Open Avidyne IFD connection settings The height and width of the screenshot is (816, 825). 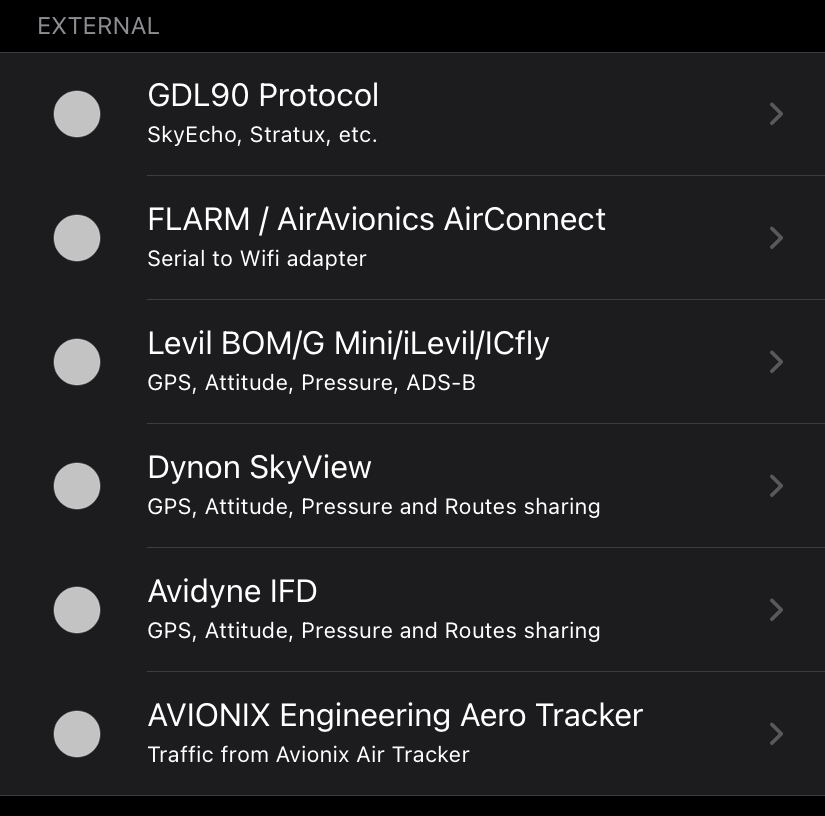tap(412, 610)
